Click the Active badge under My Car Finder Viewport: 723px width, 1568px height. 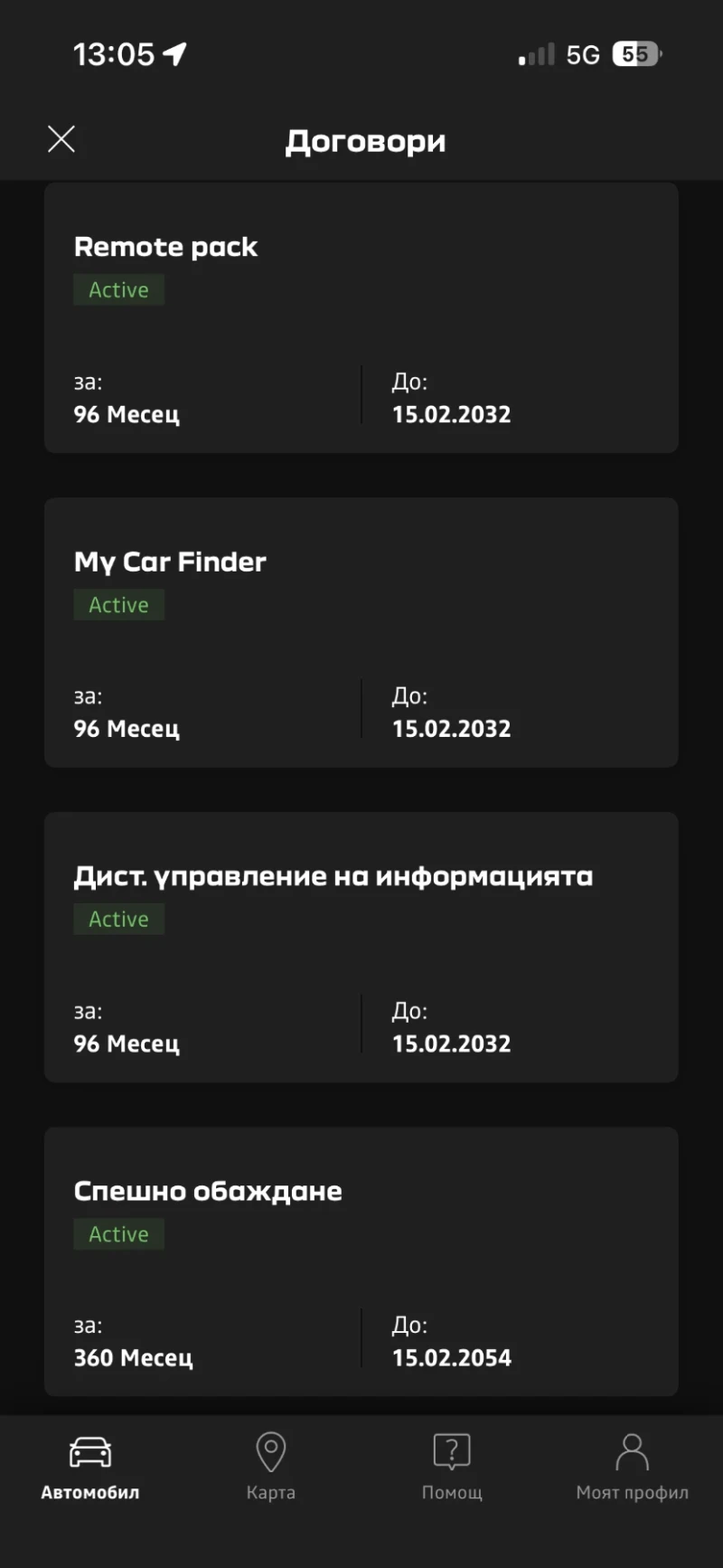118,604
